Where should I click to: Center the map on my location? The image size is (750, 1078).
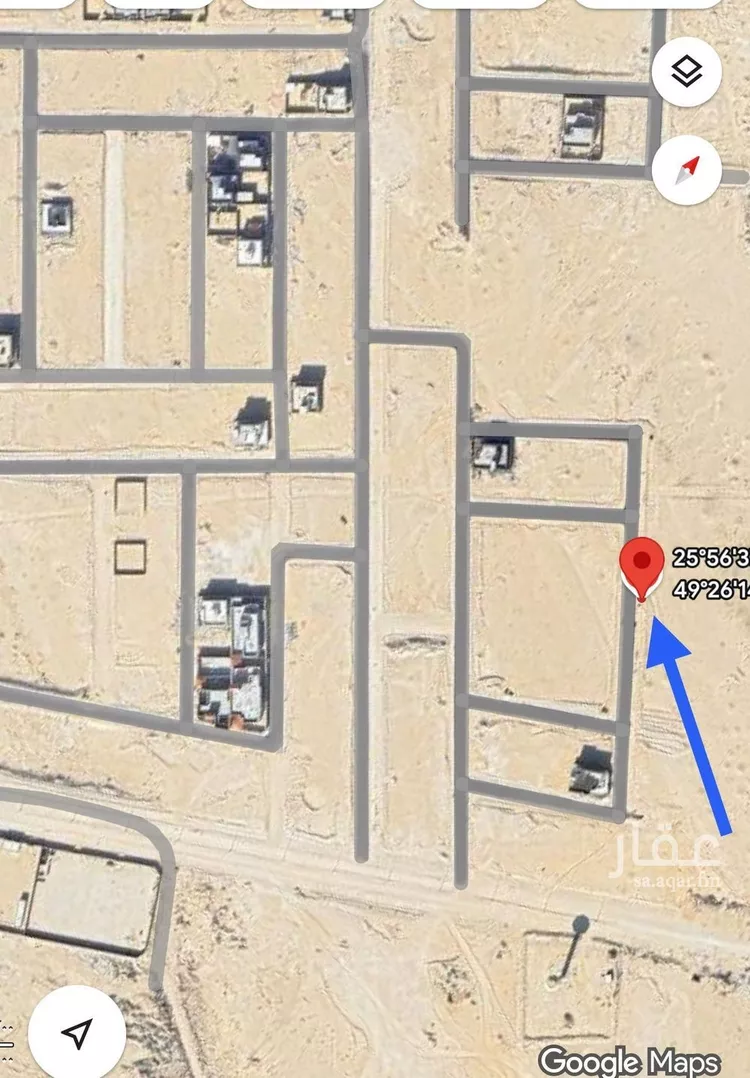coord(77,1032)
